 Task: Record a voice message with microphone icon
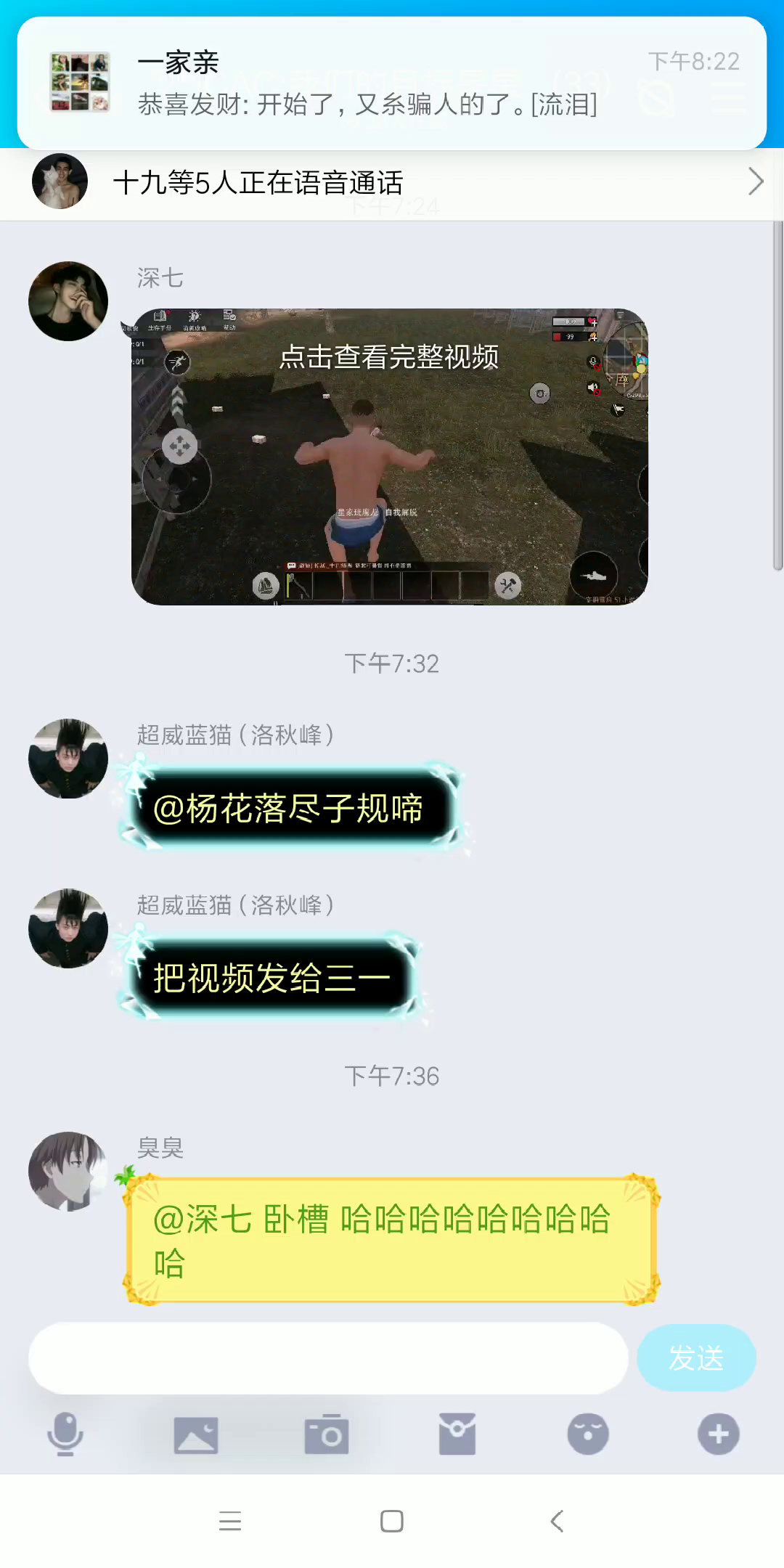[65, 1434]
